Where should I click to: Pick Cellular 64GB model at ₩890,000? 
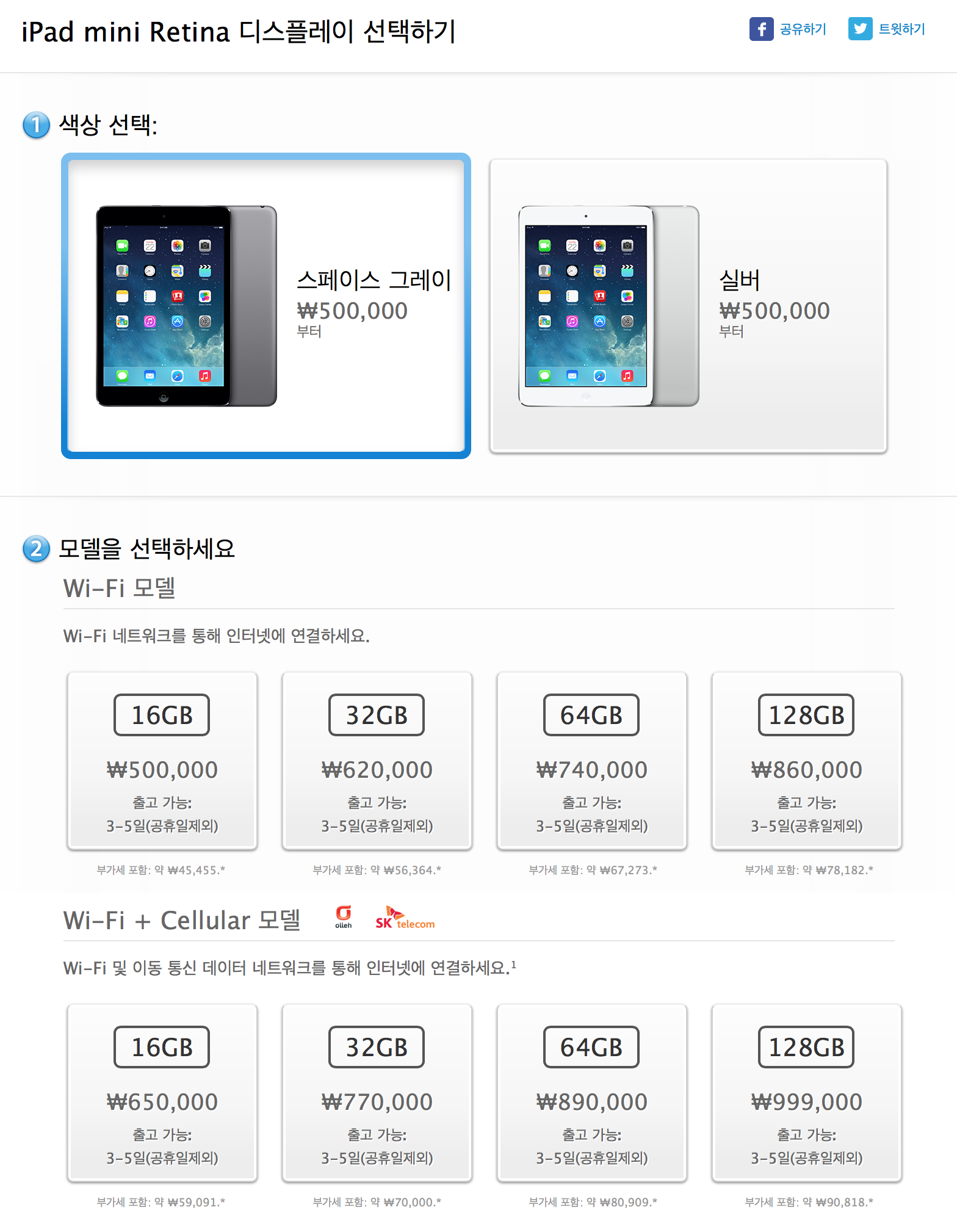(592, 1092)
